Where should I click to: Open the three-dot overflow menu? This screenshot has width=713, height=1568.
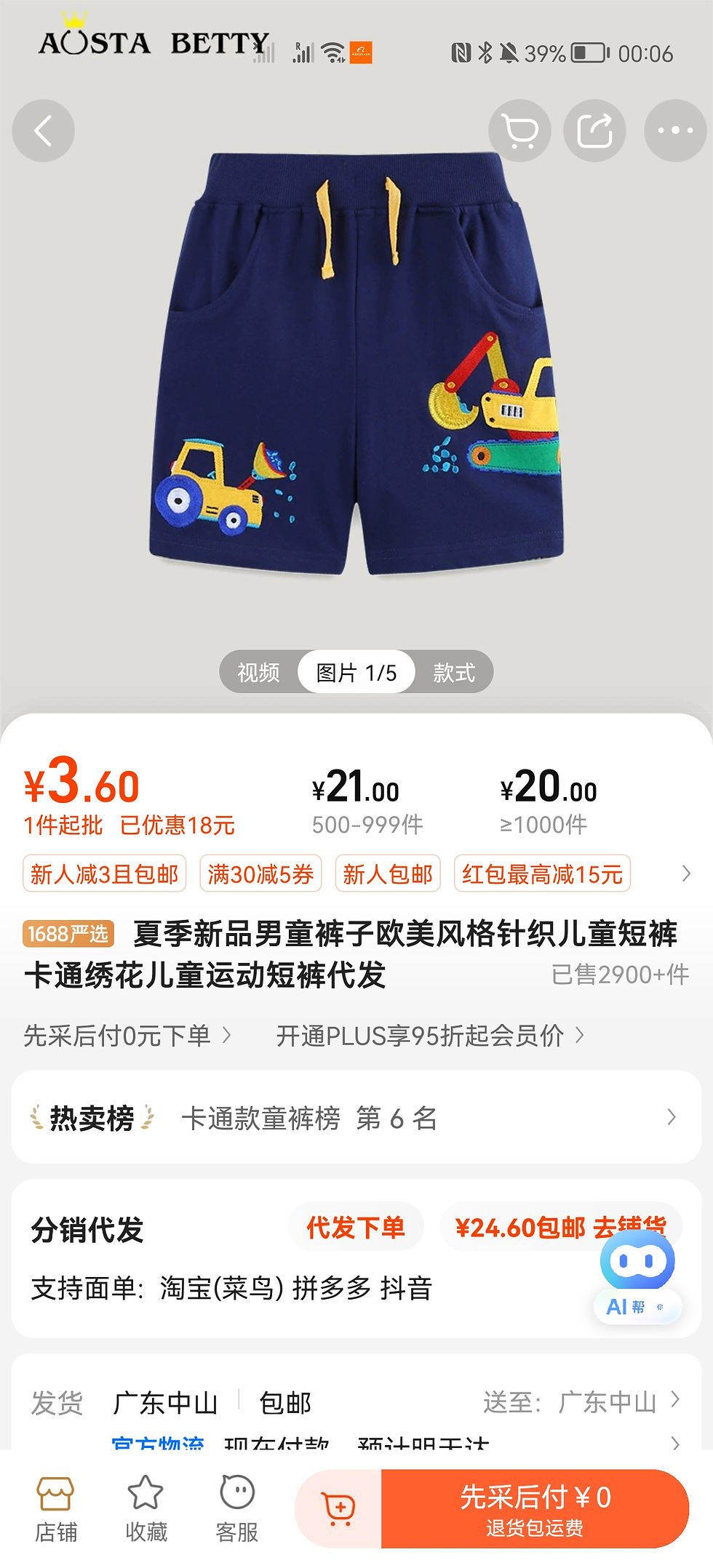click(x=674, y=131)
